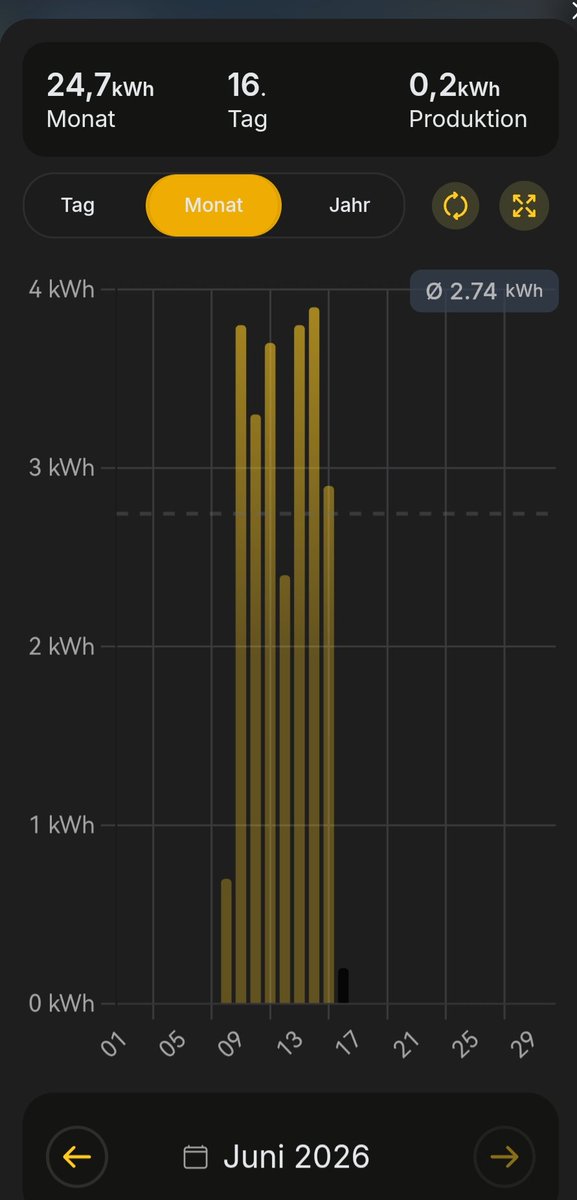The height and width of the screenshot is (1200, 577).
Task: Refresh the energy chart data
Action: pyautogui.click(x=455, y=206)
